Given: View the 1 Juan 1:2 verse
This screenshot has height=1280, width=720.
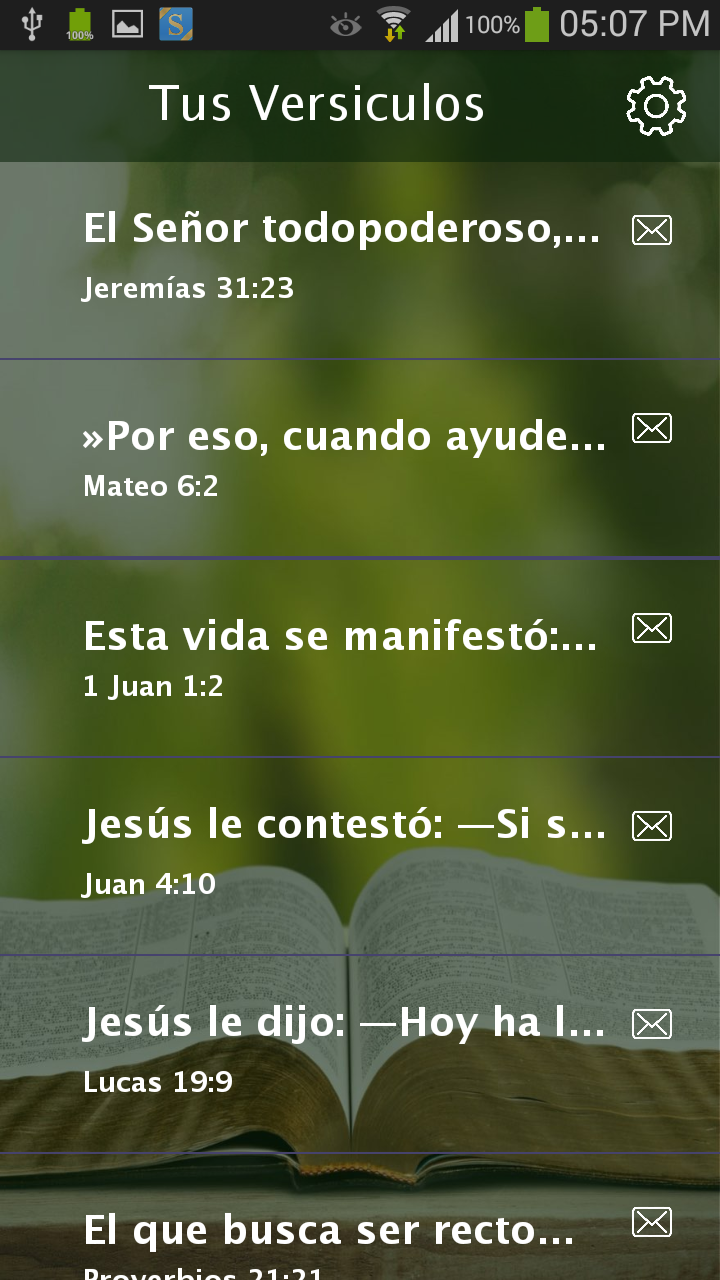Looking at the screenshot, I should click(x=340, y=657).
